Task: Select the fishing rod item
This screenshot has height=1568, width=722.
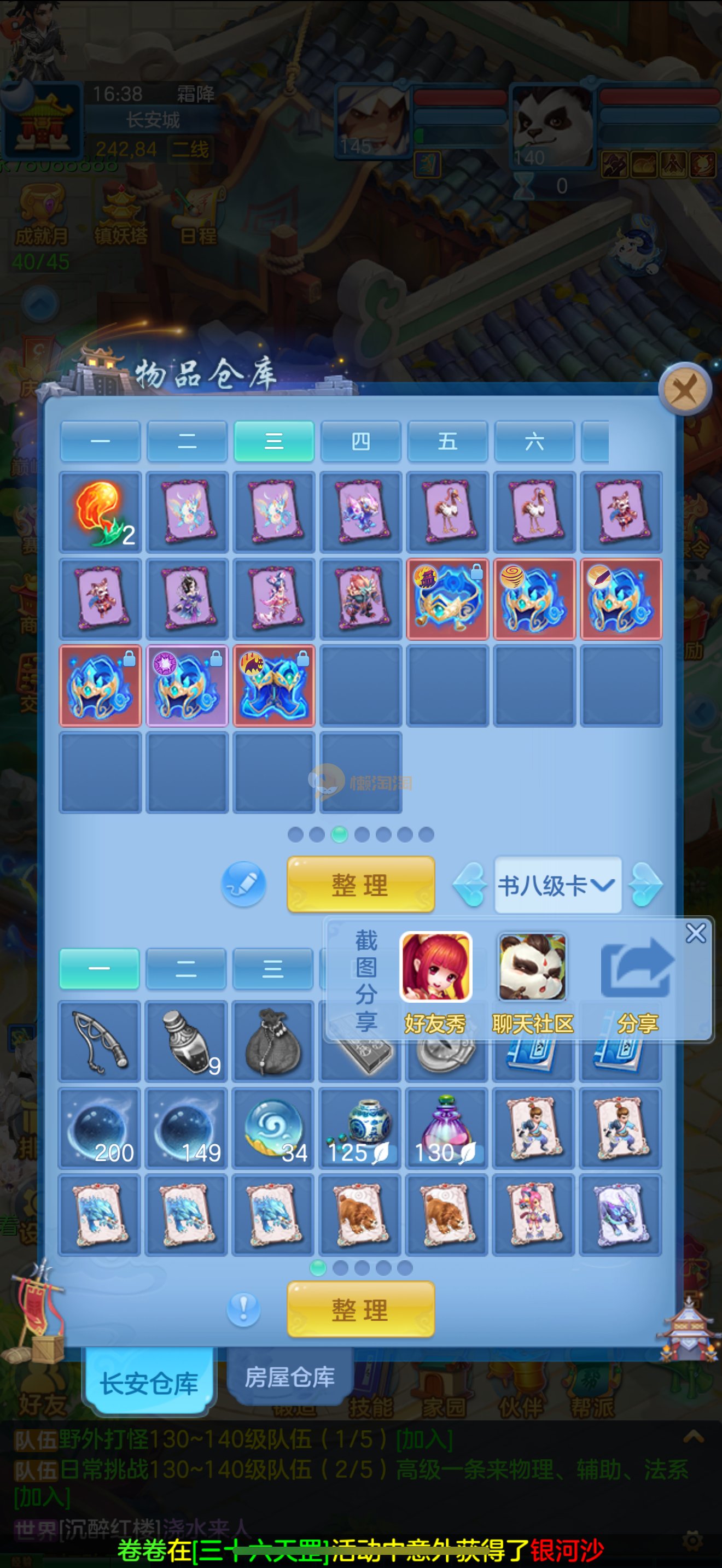Action: (x=100, y=1042)
